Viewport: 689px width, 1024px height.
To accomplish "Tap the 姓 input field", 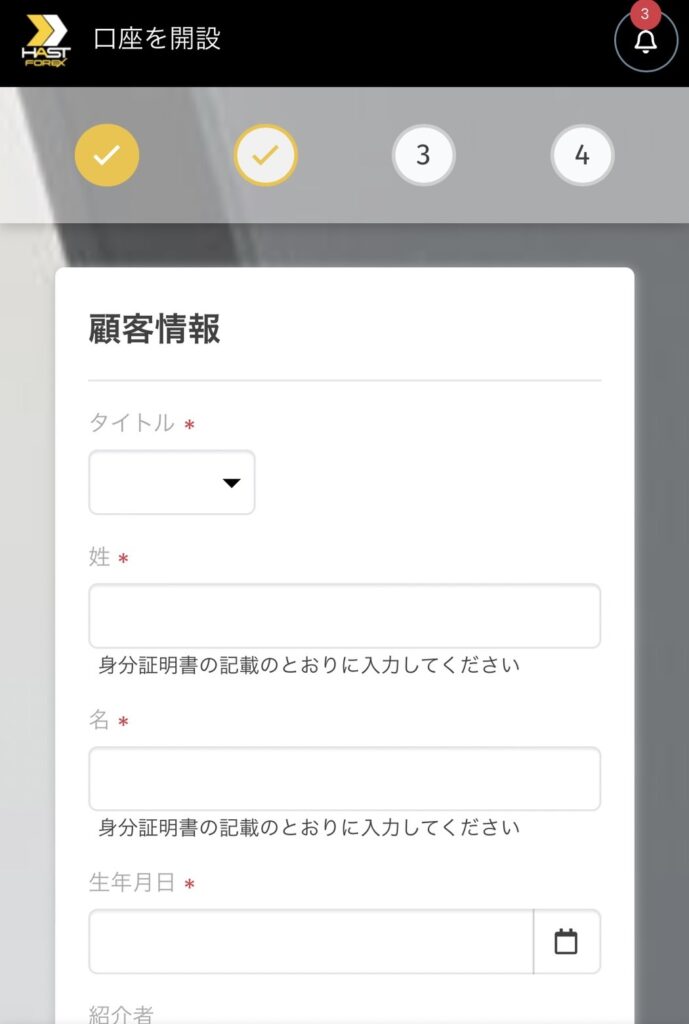I will tap(344, 616).
